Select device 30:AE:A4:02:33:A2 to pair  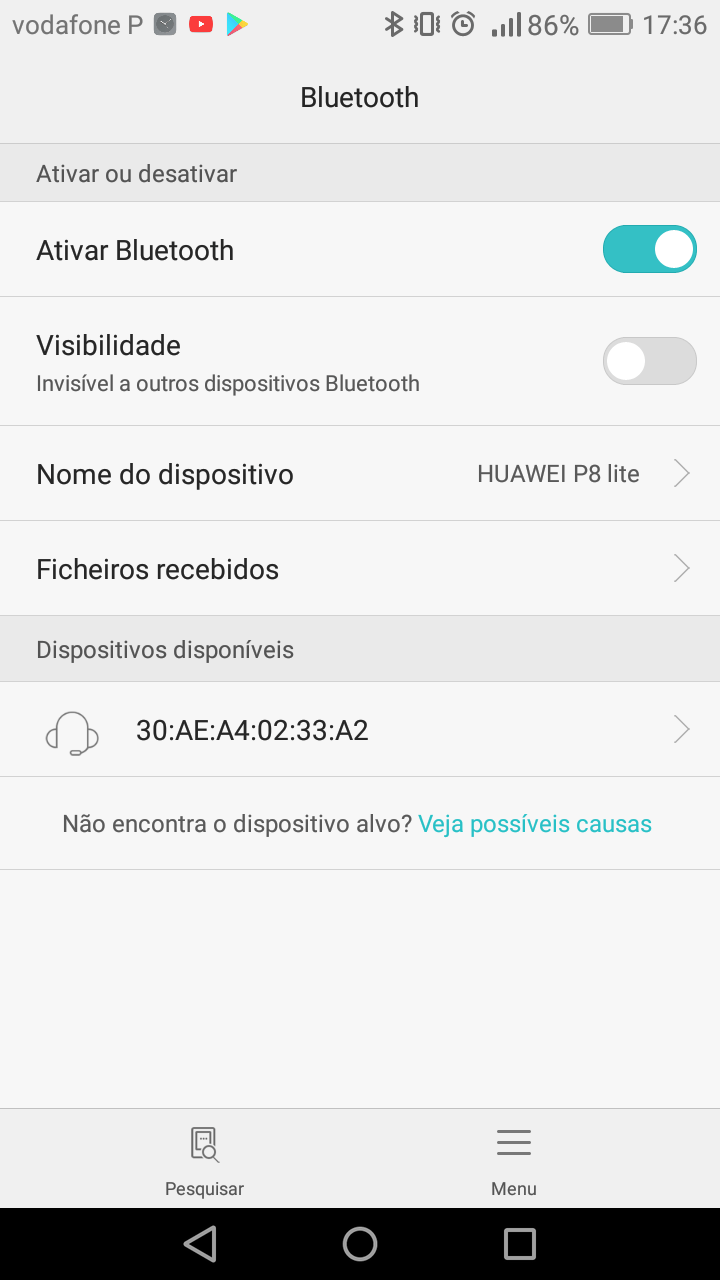tap(360, 730)
